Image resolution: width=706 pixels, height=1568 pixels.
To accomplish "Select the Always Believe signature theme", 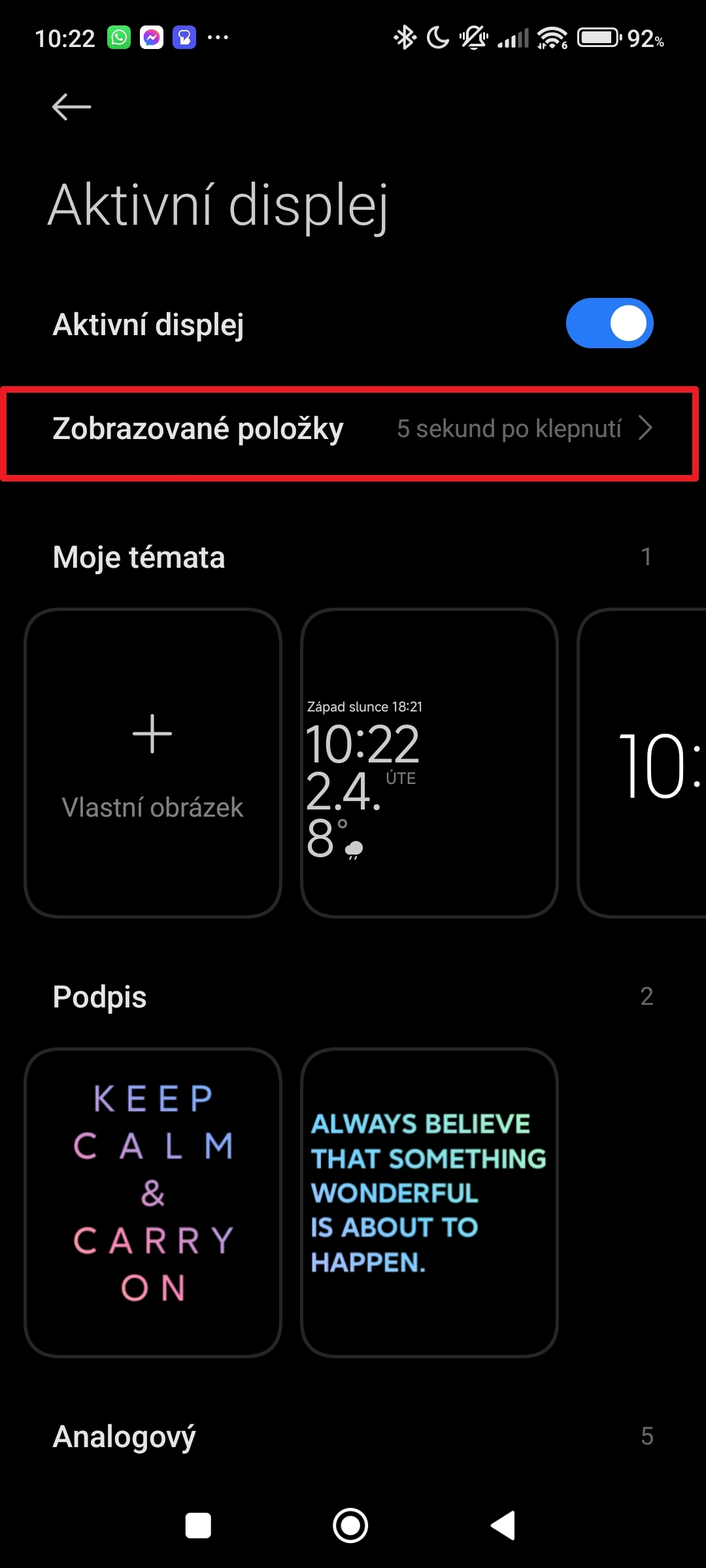I will [429, 1202].
